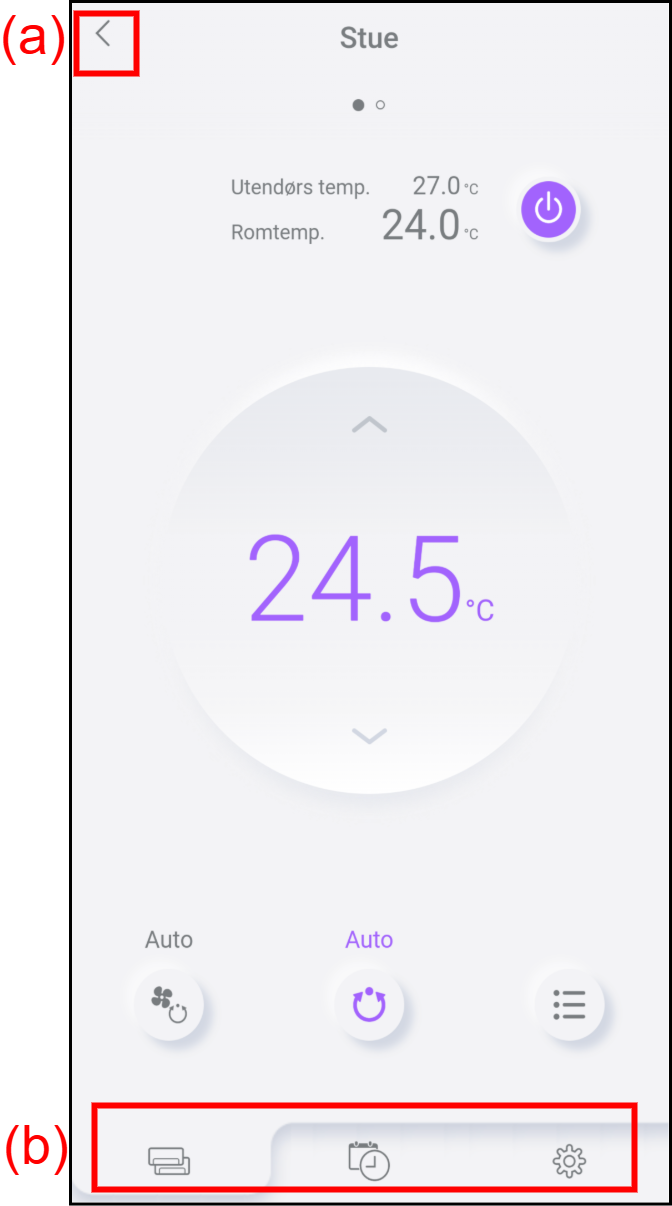Tap the second page indicator dot

point(381,104)
